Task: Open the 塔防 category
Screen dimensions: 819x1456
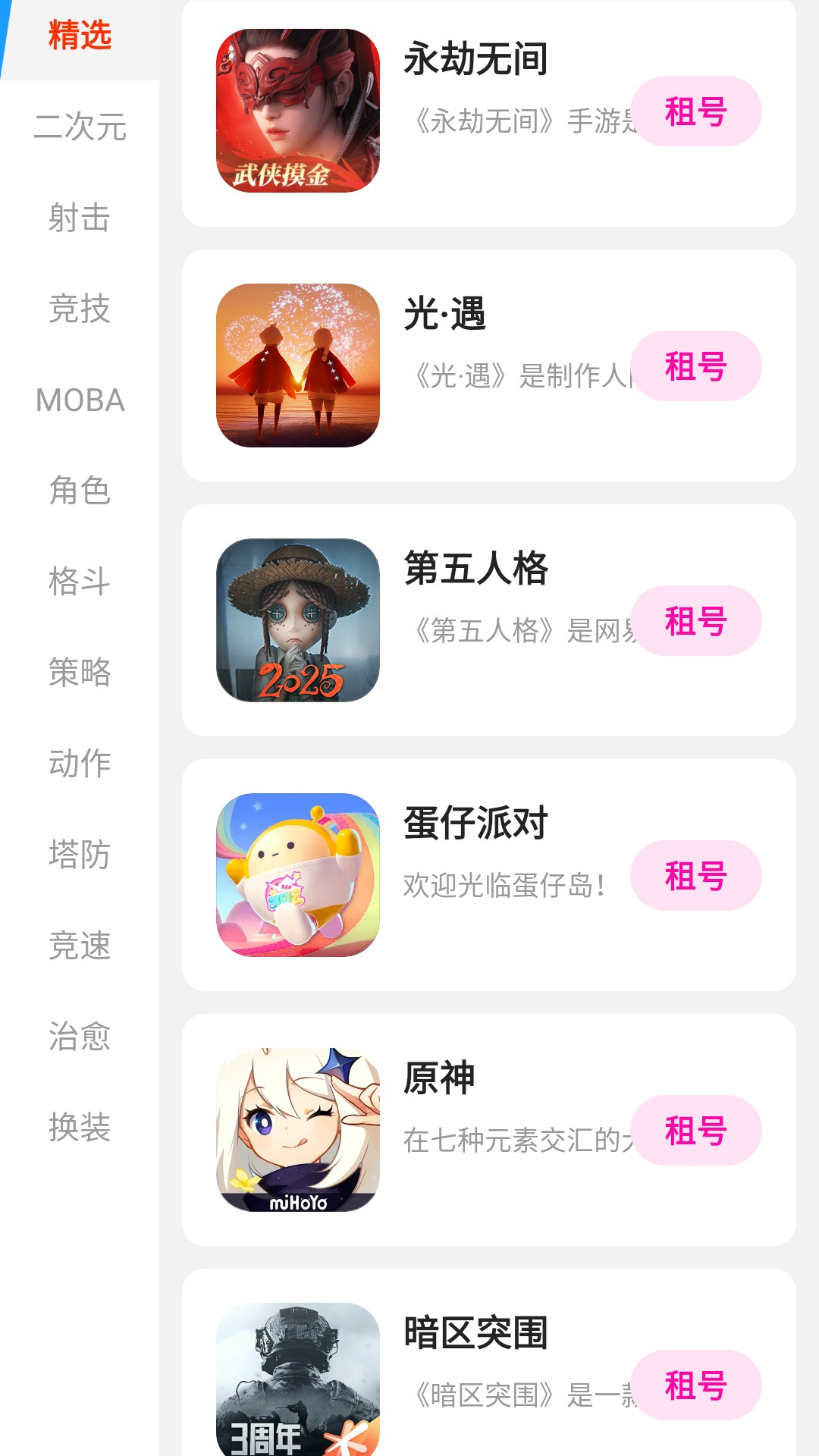Action: pos(80,855)
